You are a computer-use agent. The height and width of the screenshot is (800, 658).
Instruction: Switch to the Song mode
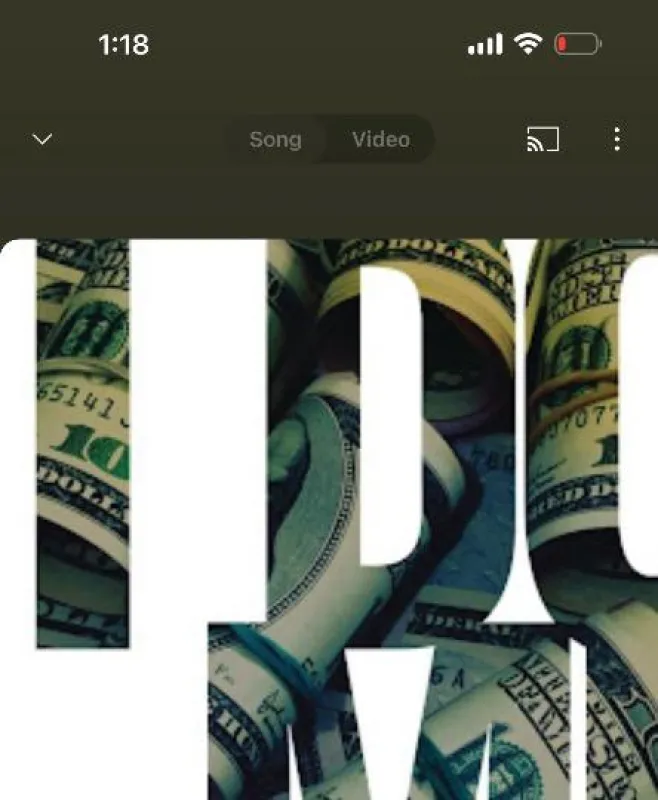click(x=275, y=140)
